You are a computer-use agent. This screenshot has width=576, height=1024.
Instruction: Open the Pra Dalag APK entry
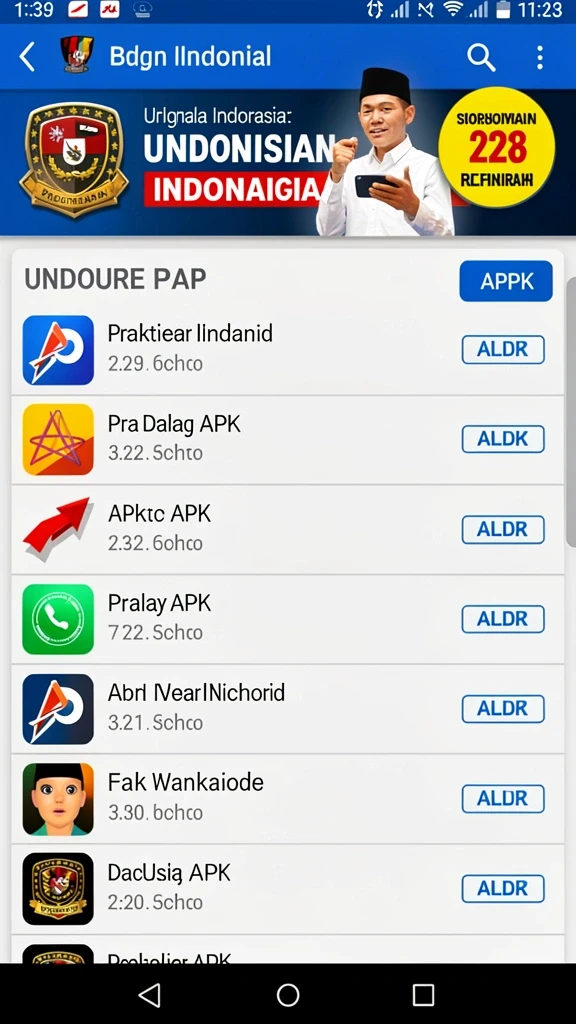(287, 440)
